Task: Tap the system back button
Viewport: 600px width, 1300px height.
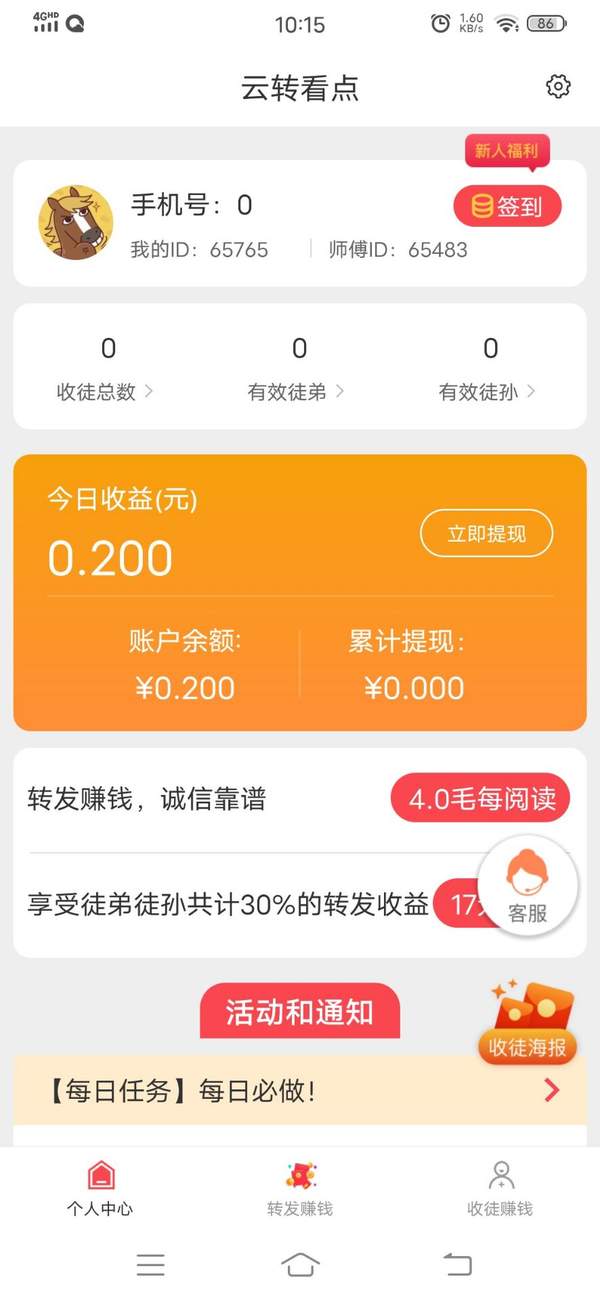Action: click(457, 1264)
